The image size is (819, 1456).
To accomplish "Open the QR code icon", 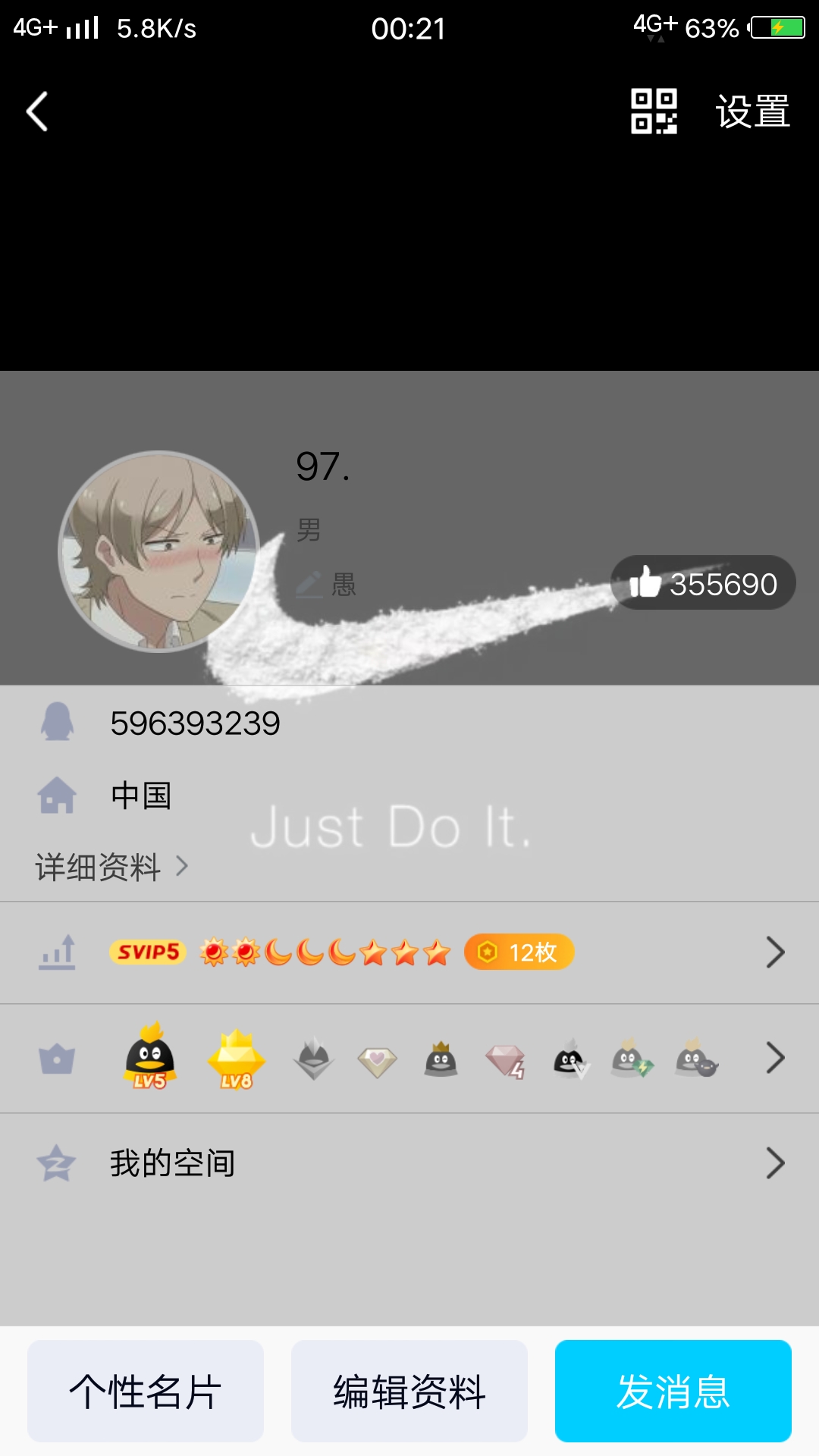I will (654, 111).
